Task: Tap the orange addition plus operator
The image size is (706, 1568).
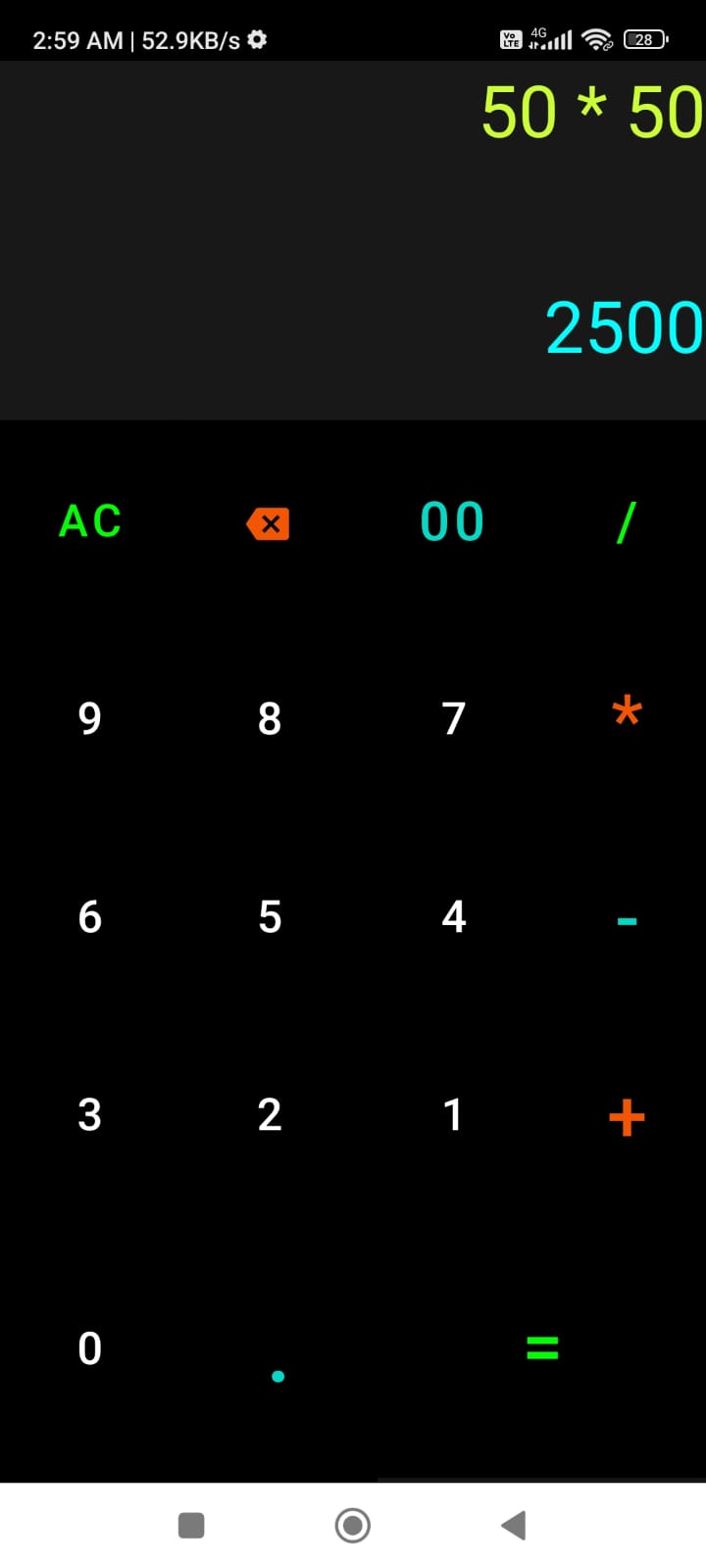Action: tap(627, 1115)
